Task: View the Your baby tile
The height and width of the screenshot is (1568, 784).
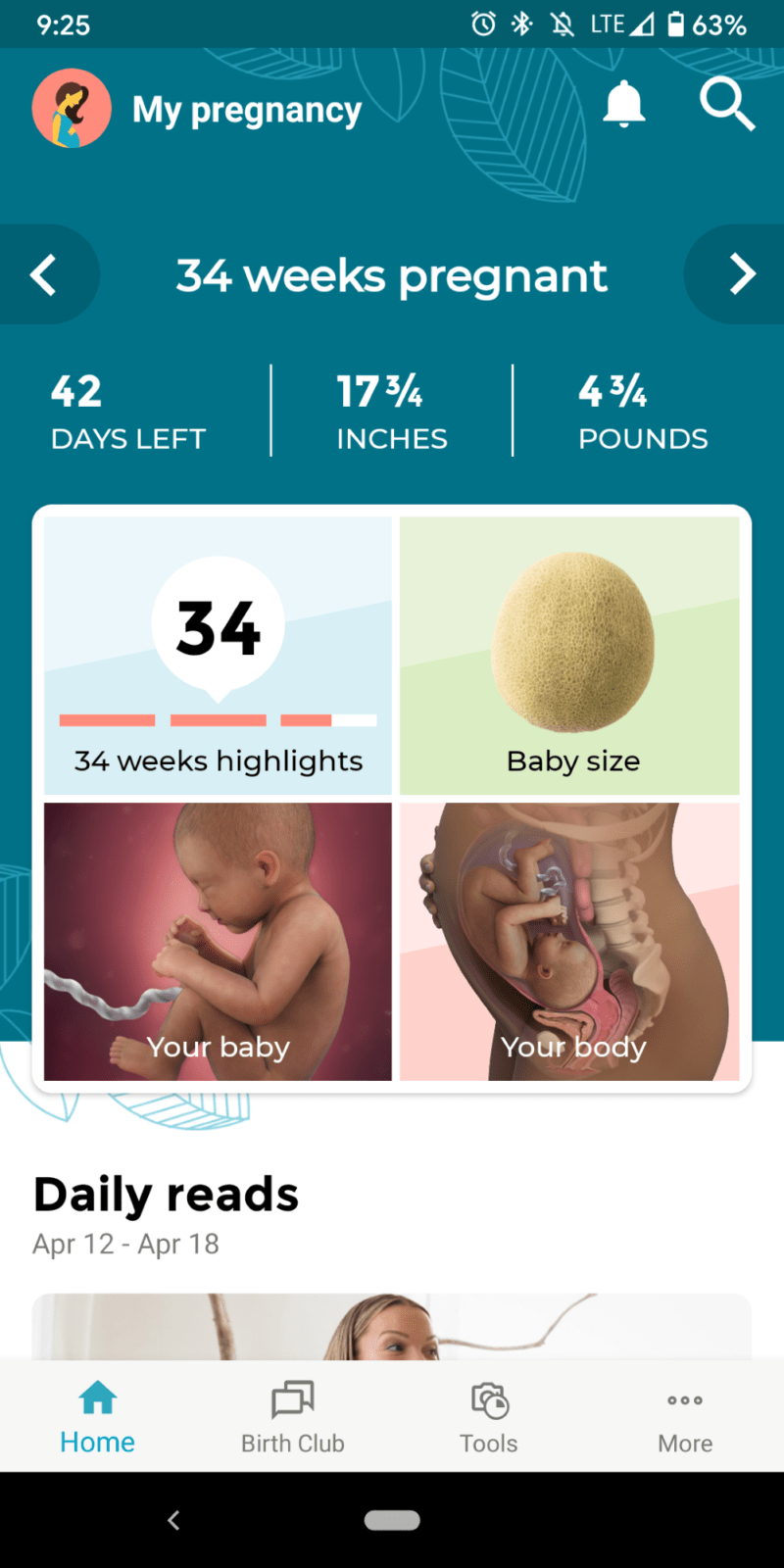Action: pyautogui.click(x=218, y=942)
